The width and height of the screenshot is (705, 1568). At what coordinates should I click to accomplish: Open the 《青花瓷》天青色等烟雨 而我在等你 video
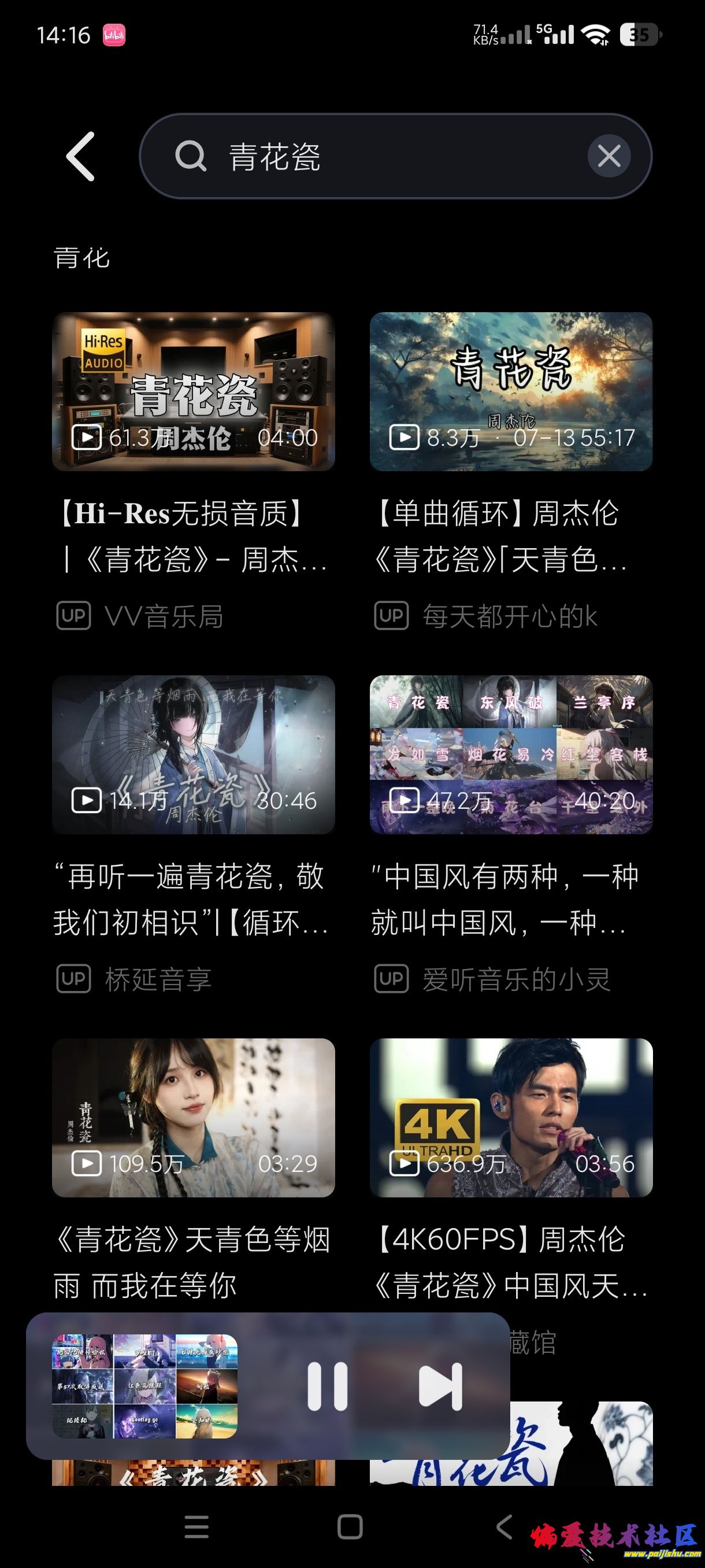pyautogui.click(x=194, y=1118)
